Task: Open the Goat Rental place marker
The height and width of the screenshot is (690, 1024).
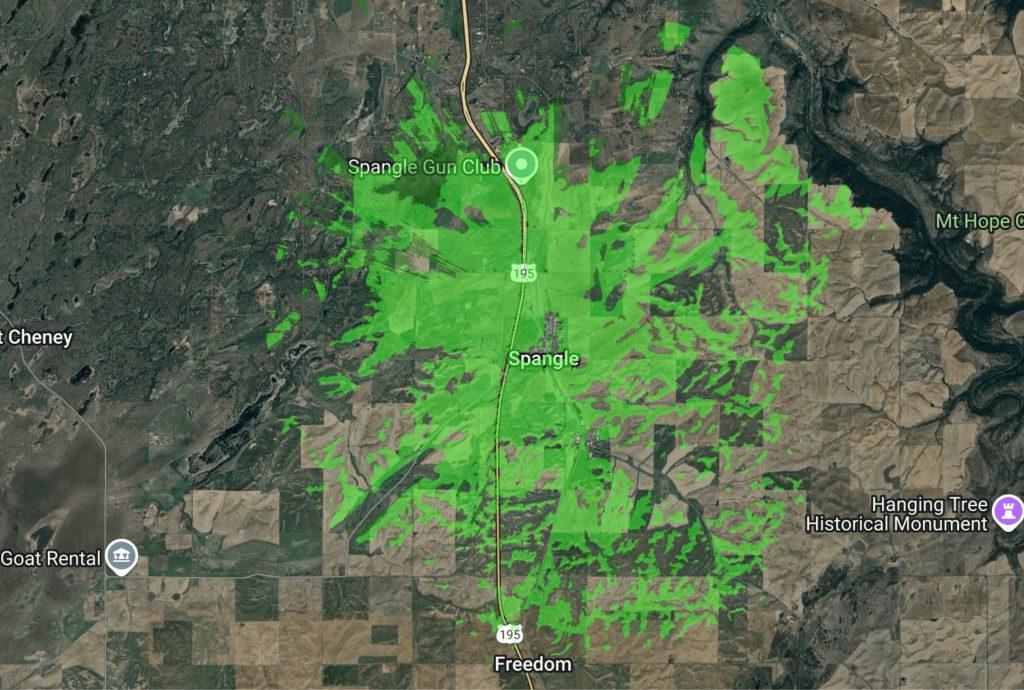Action: pyautogui.click(x=122, y=557)
